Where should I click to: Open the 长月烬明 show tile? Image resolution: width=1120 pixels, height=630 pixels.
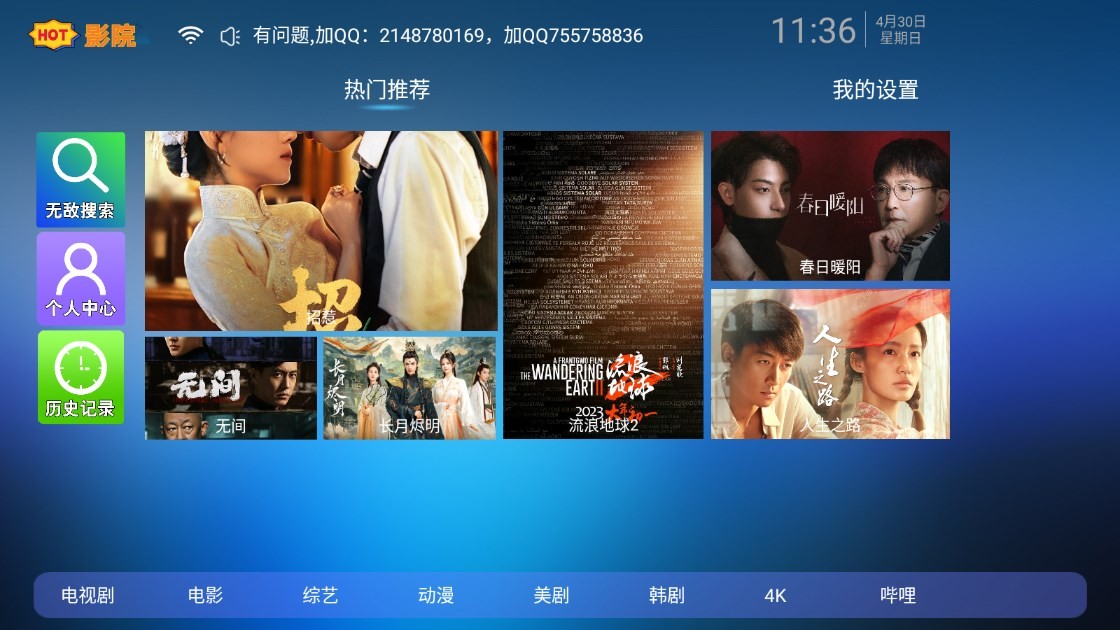[409, 388]
